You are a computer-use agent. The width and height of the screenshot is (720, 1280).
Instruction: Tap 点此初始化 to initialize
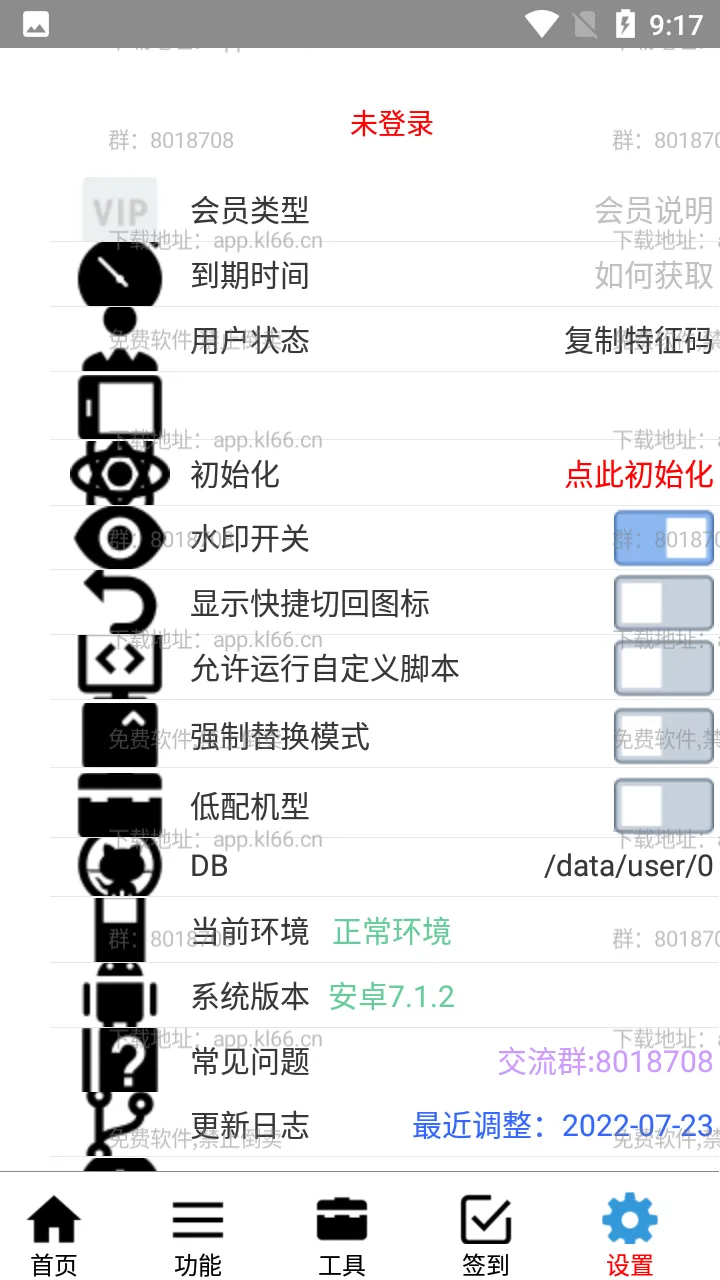pos(638,474)
